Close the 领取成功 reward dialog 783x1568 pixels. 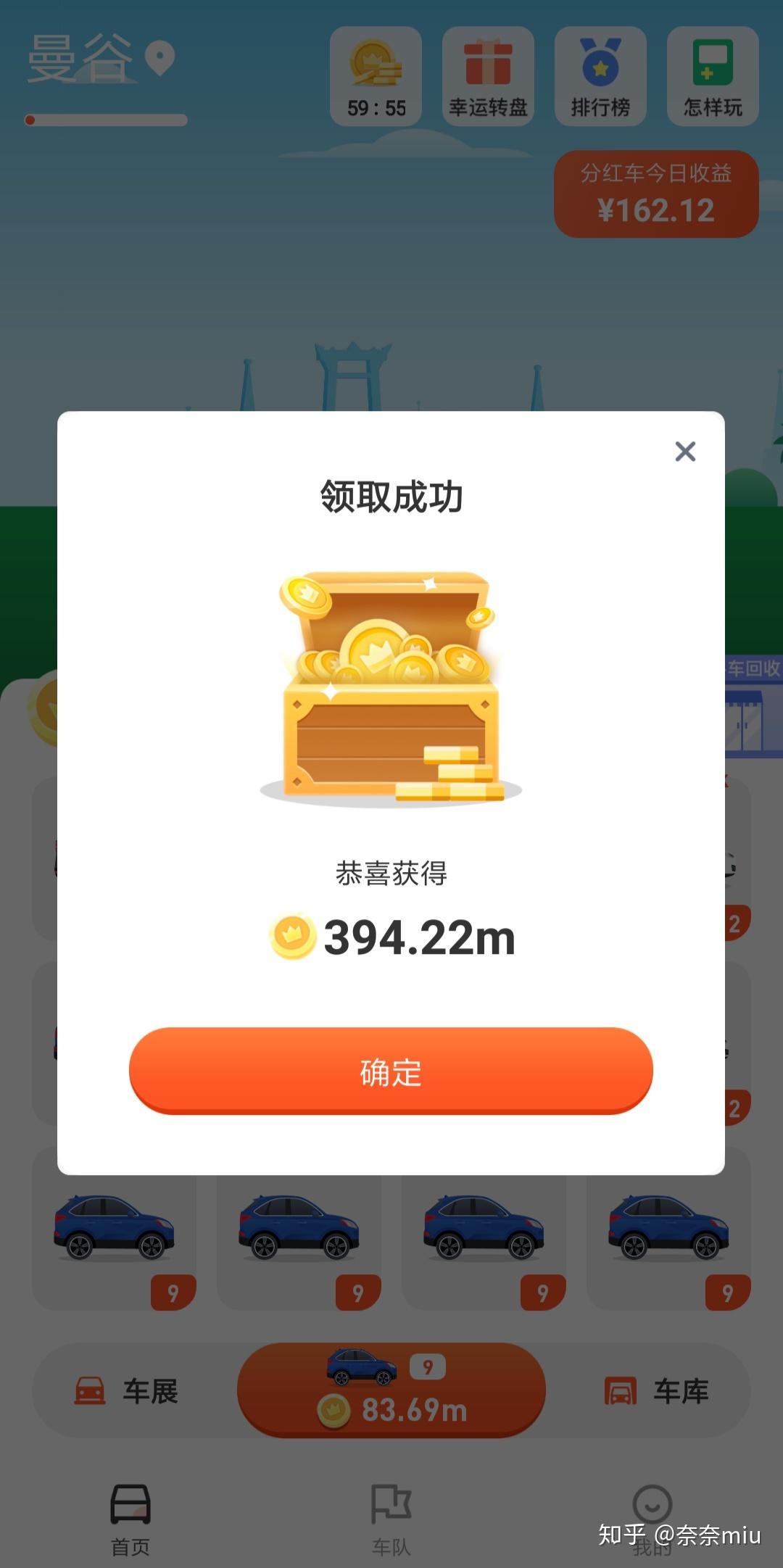[x=684, y=452]
